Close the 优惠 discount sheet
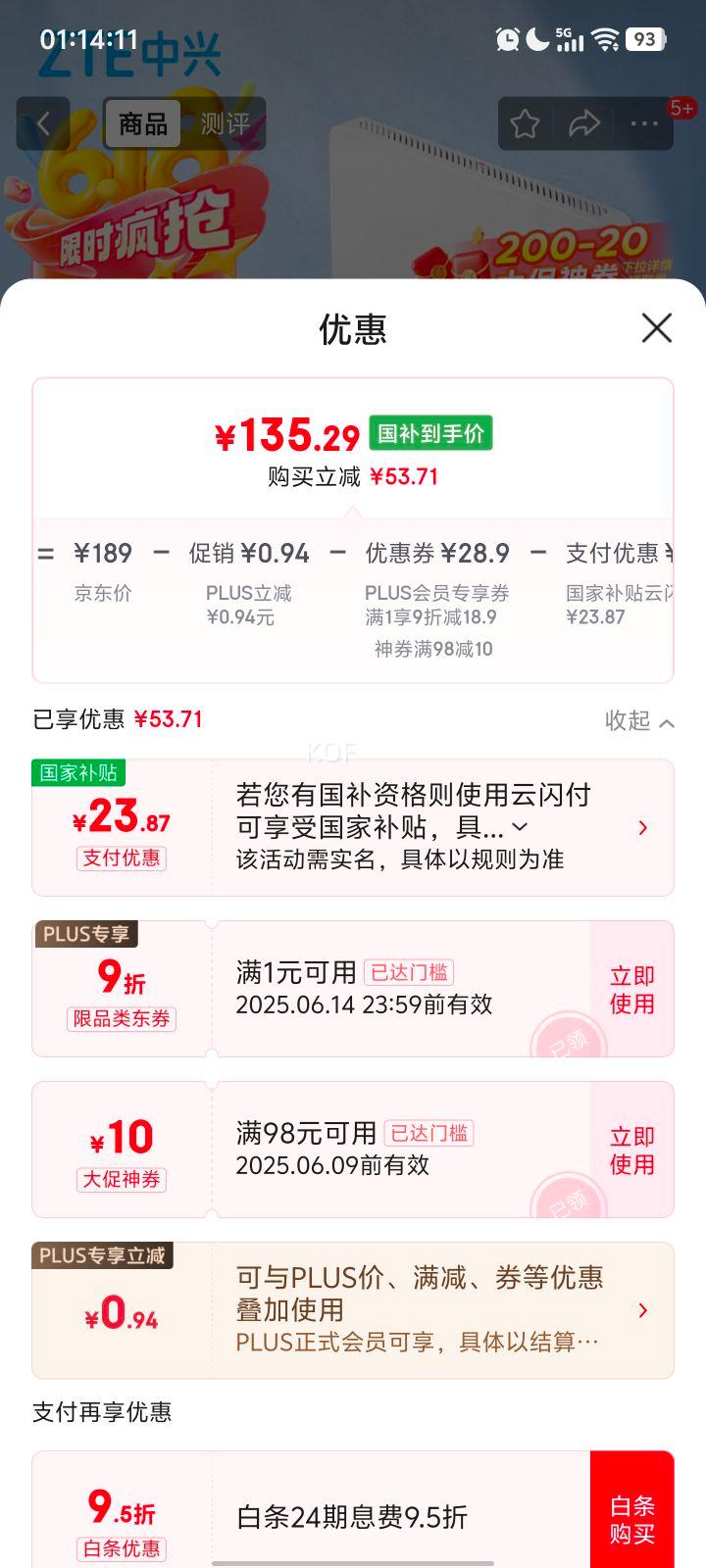The height and width of the screenshot is (1568, 706). pos(656,328)
